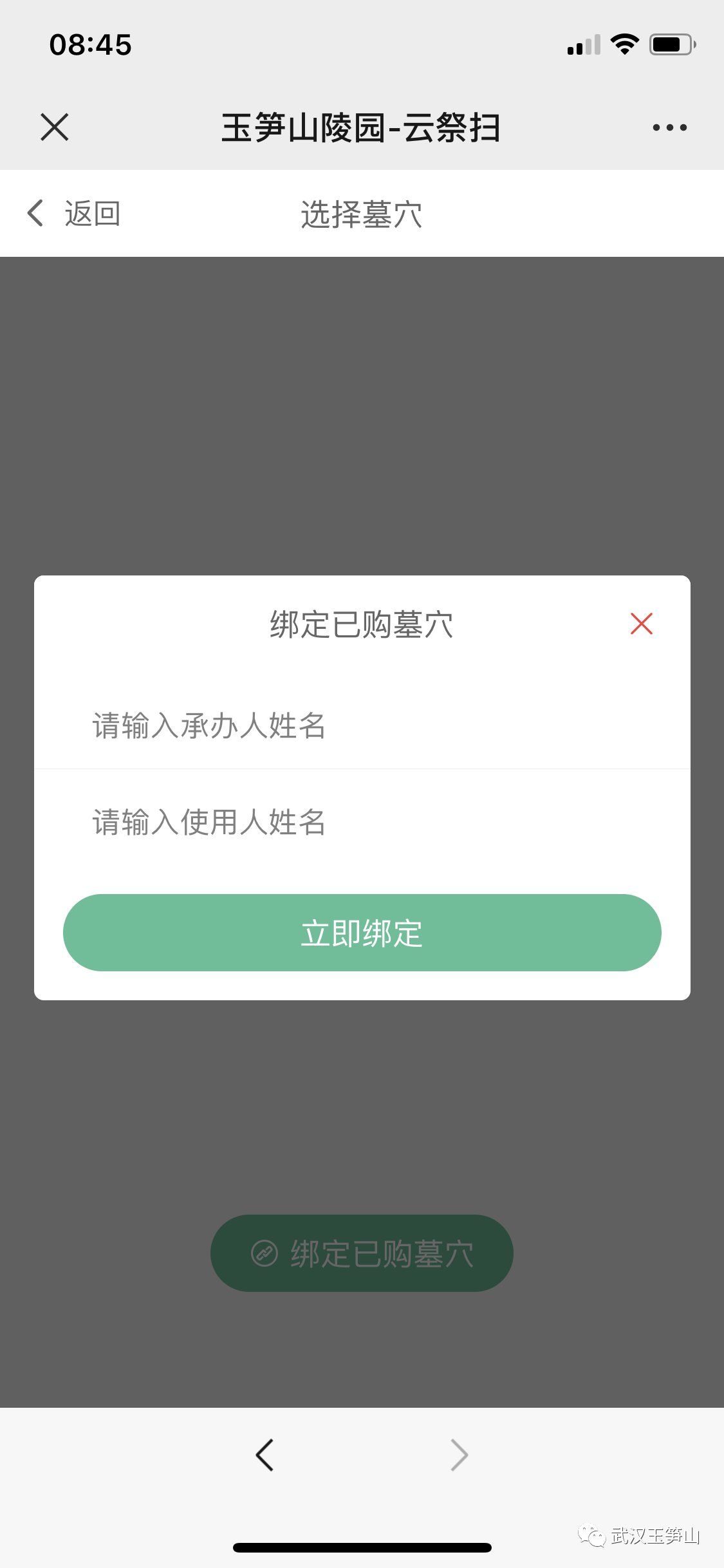Close the 玉笋山陵园-云祭扫 web page
724x1568 pixels.
(54, 127)
